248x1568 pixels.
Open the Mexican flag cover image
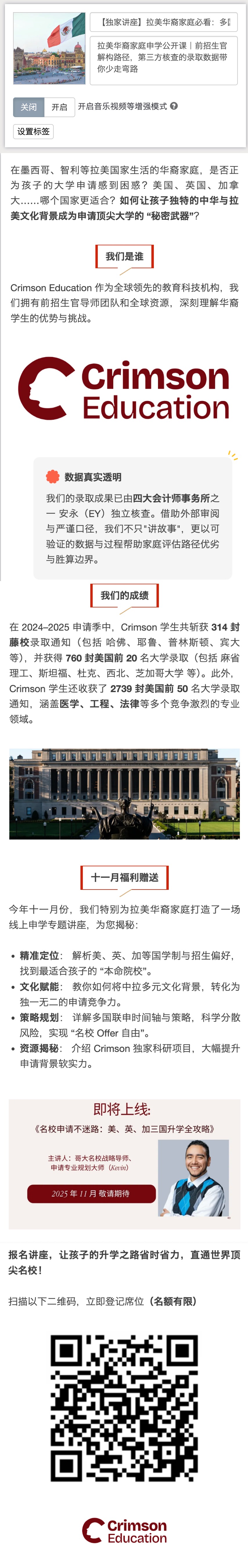click(49, 49)
